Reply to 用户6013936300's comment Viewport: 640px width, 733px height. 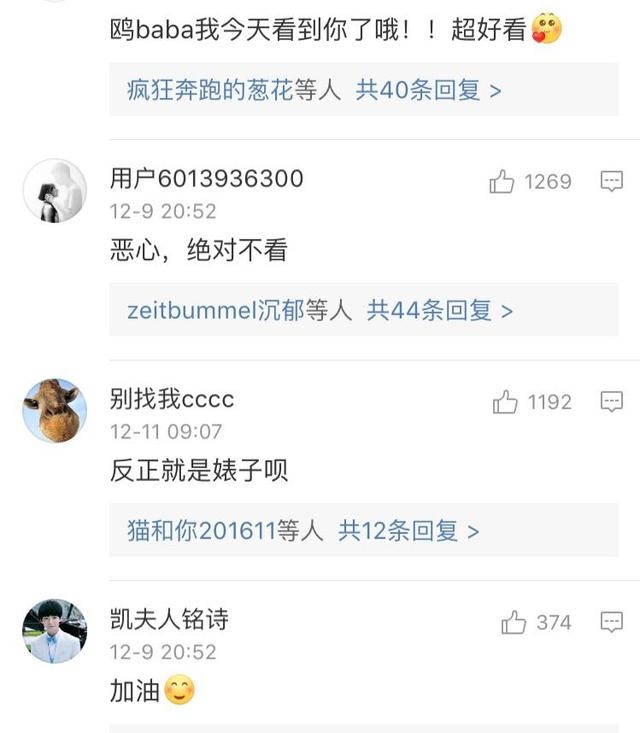[x=611, y=182]
